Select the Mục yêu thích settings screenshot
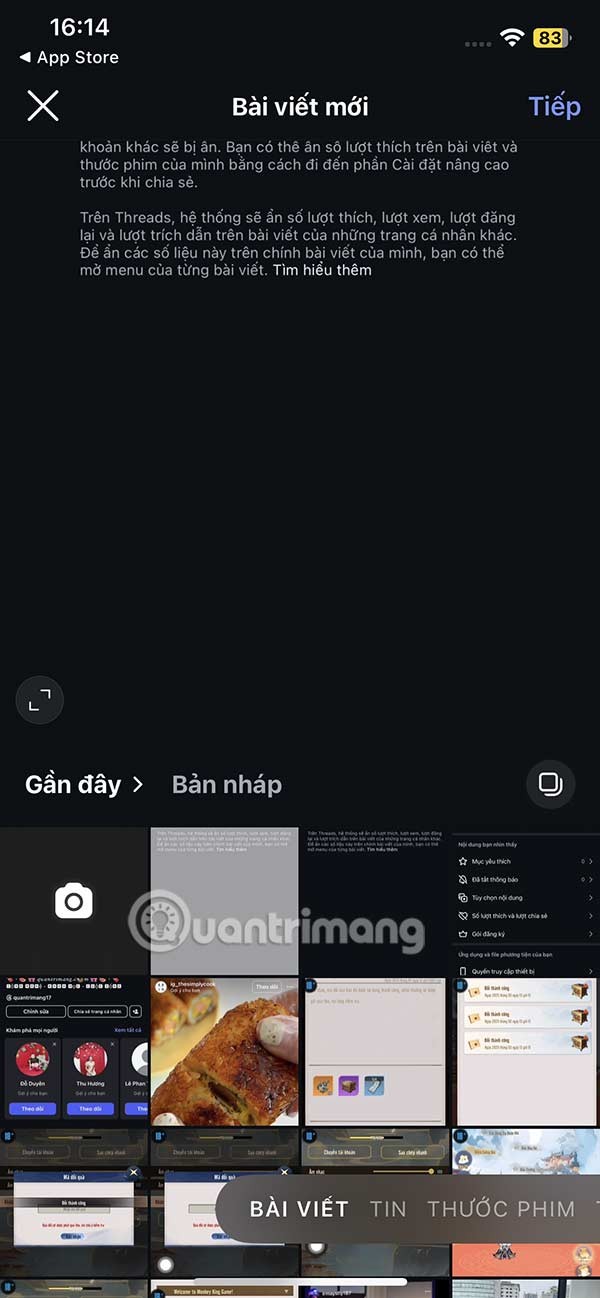Viewport: 600px width, 1298px height. [526, 900]
